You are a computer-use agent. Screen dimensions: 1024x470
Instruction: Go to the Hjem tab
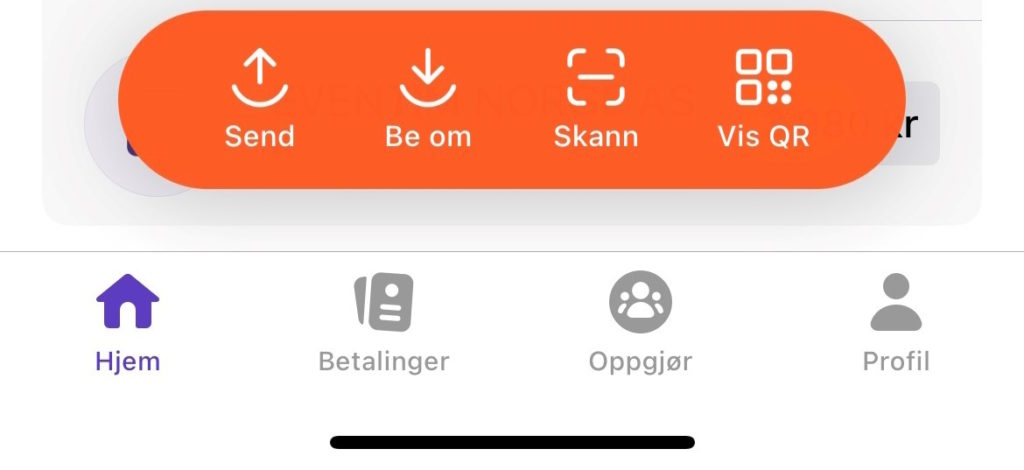click(x=127, y=322)
